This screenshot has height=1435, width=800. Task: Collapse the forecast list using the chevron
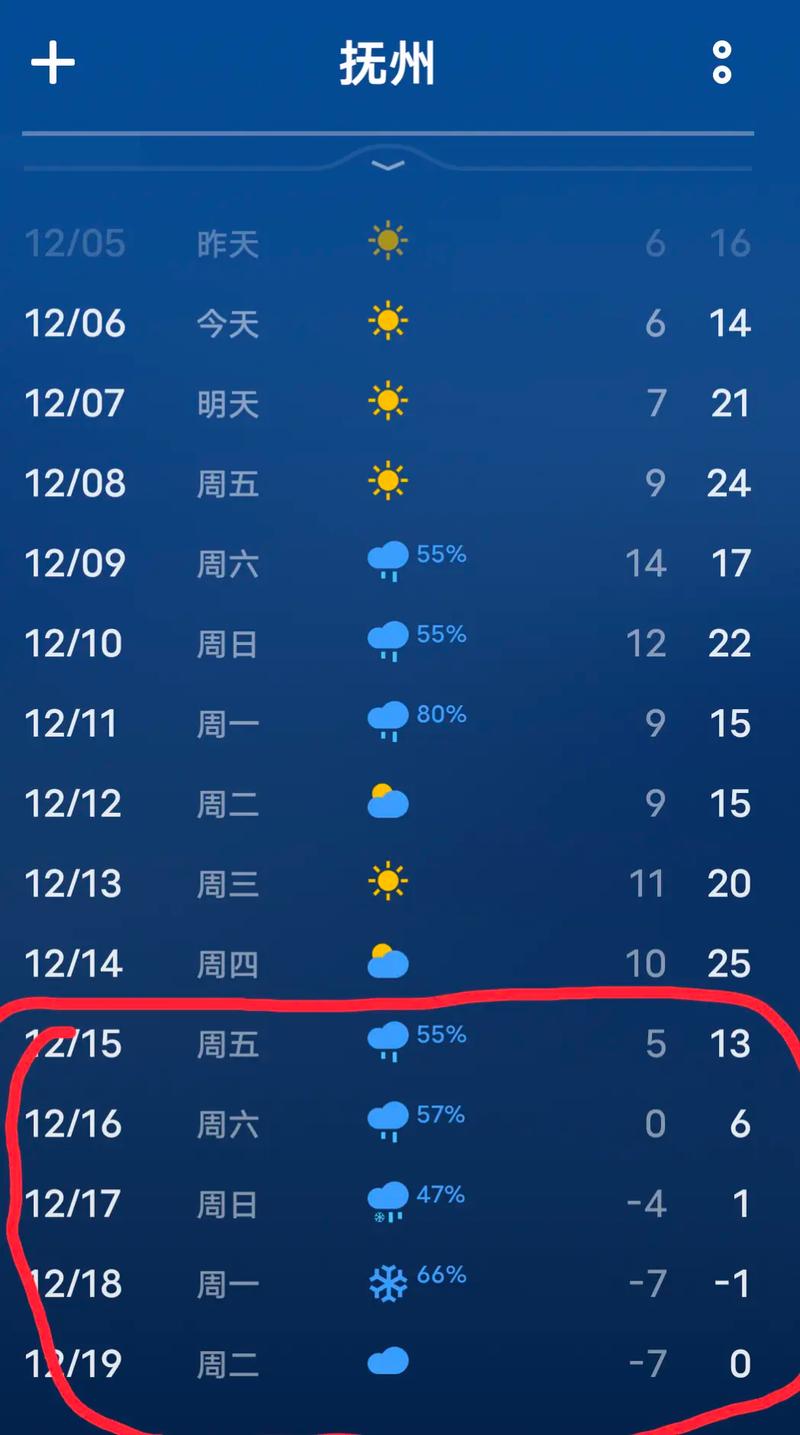tap(388, 163)
